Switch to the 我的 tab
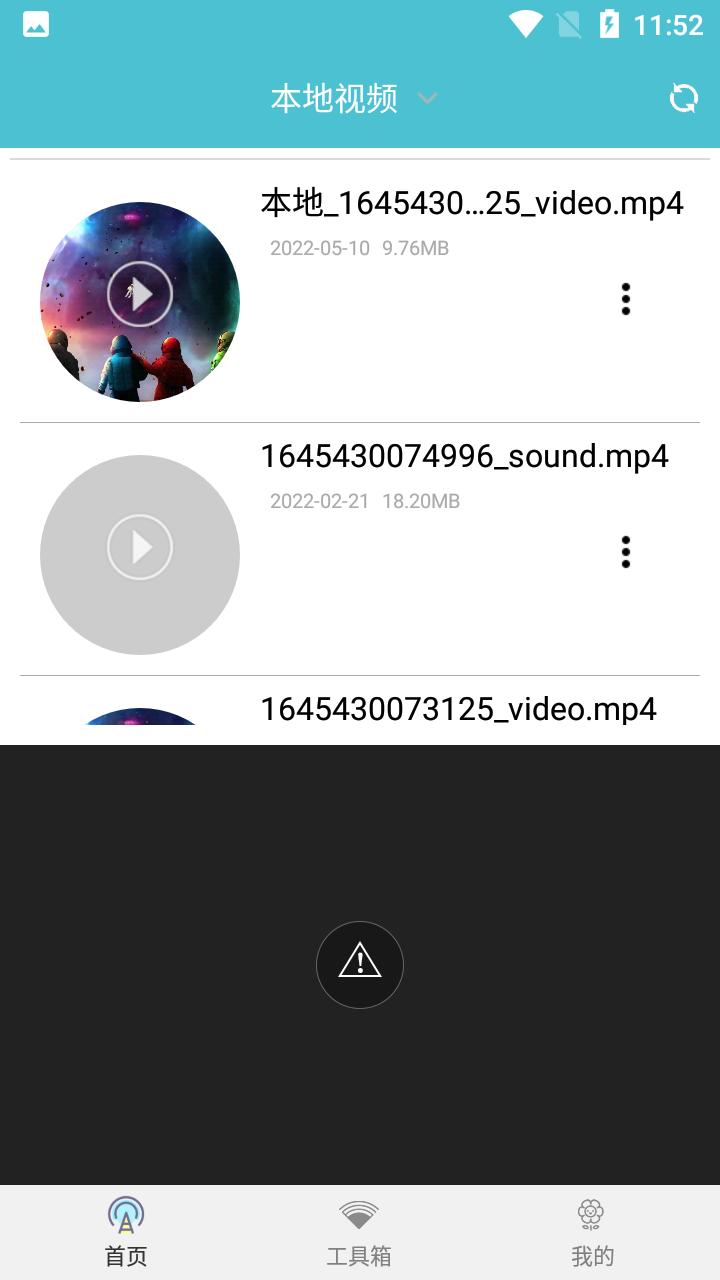This screenshot has height=1280, width=720. click(x=592, y=1231)
